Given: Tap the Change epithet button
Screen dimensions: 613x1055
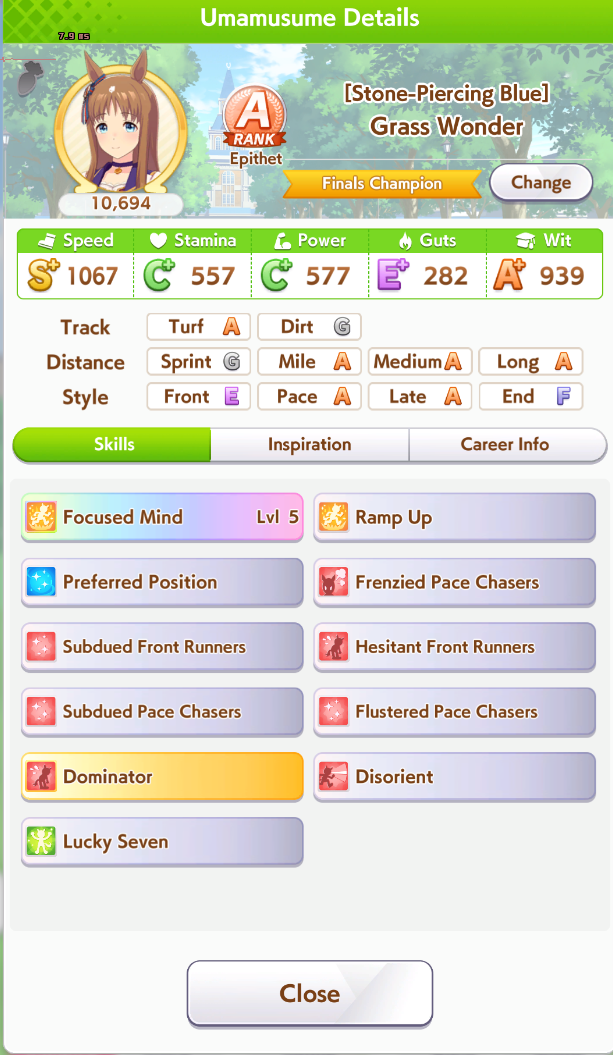Looking at the screenshot, I should (540, 183).
